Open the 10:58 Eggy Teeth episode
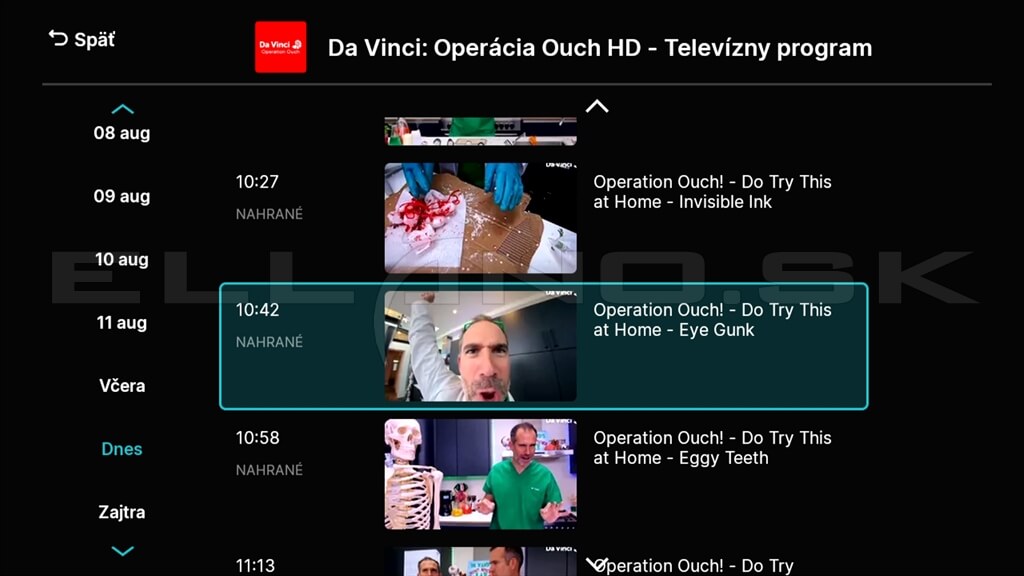 click(543, 474)
